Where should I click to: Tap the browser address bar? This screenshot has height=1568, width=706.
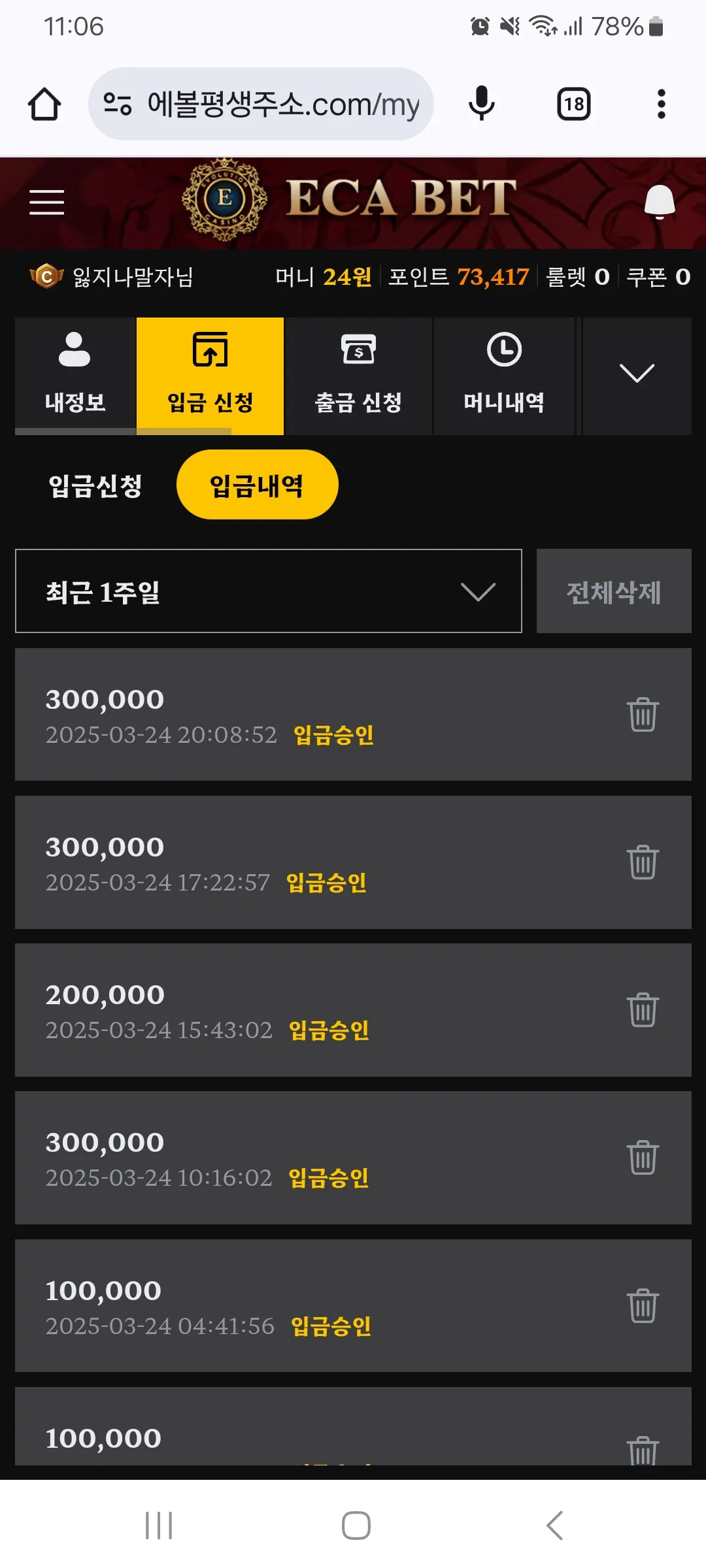click(x=261, y=104)
